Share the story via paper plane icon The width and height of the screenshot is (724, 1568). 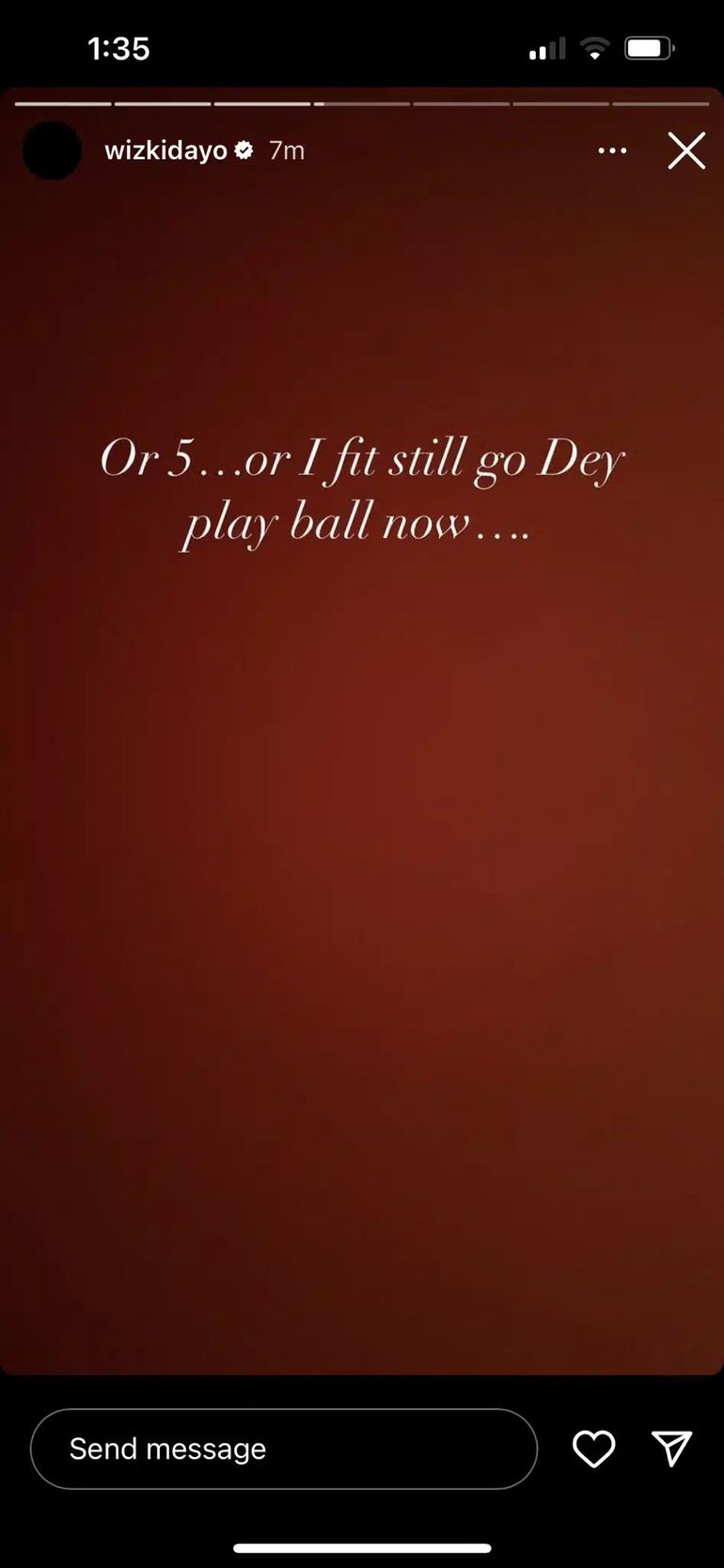point(671,1449)
